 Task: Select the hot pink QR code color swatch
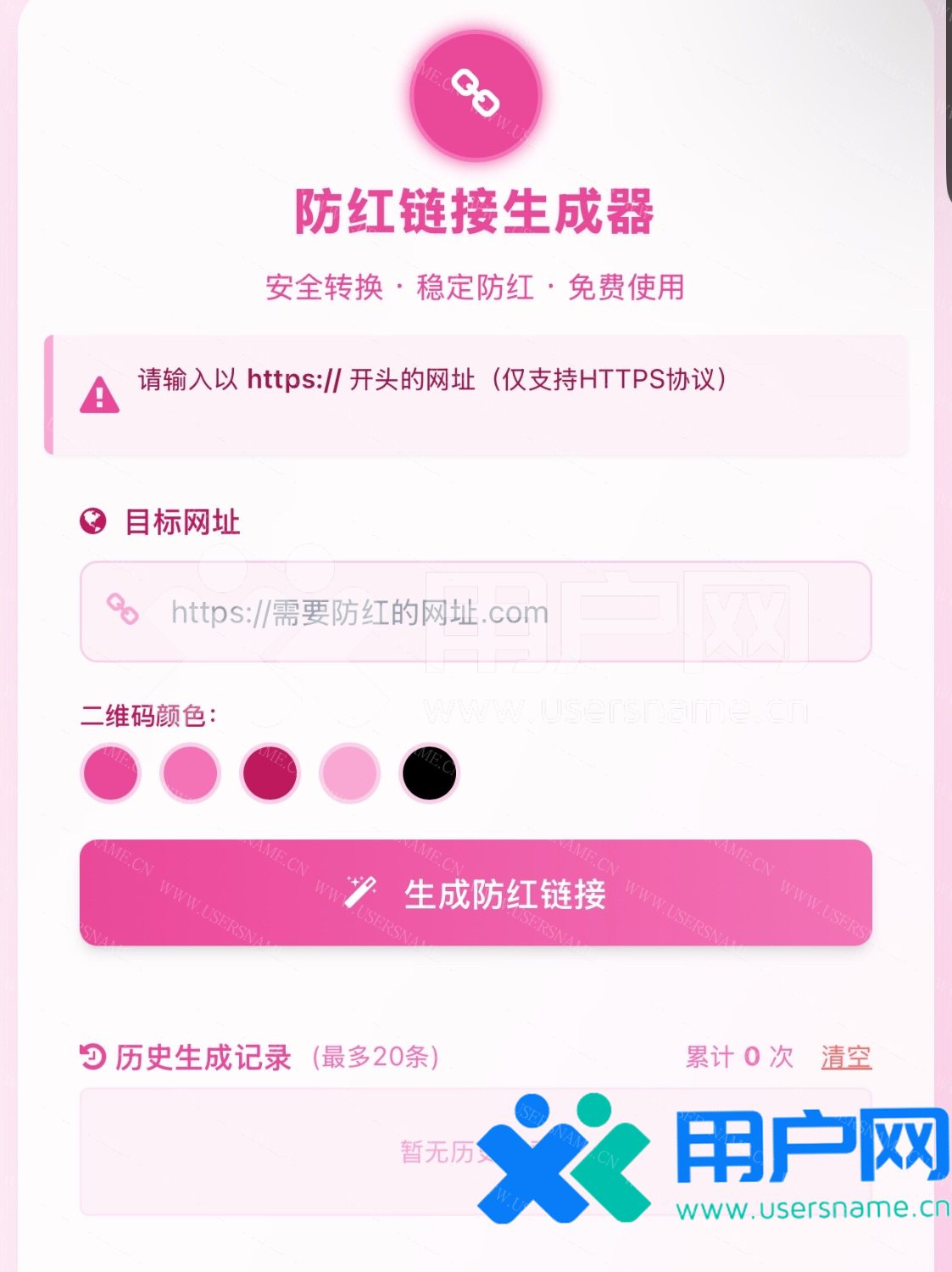tap(110, 773)
